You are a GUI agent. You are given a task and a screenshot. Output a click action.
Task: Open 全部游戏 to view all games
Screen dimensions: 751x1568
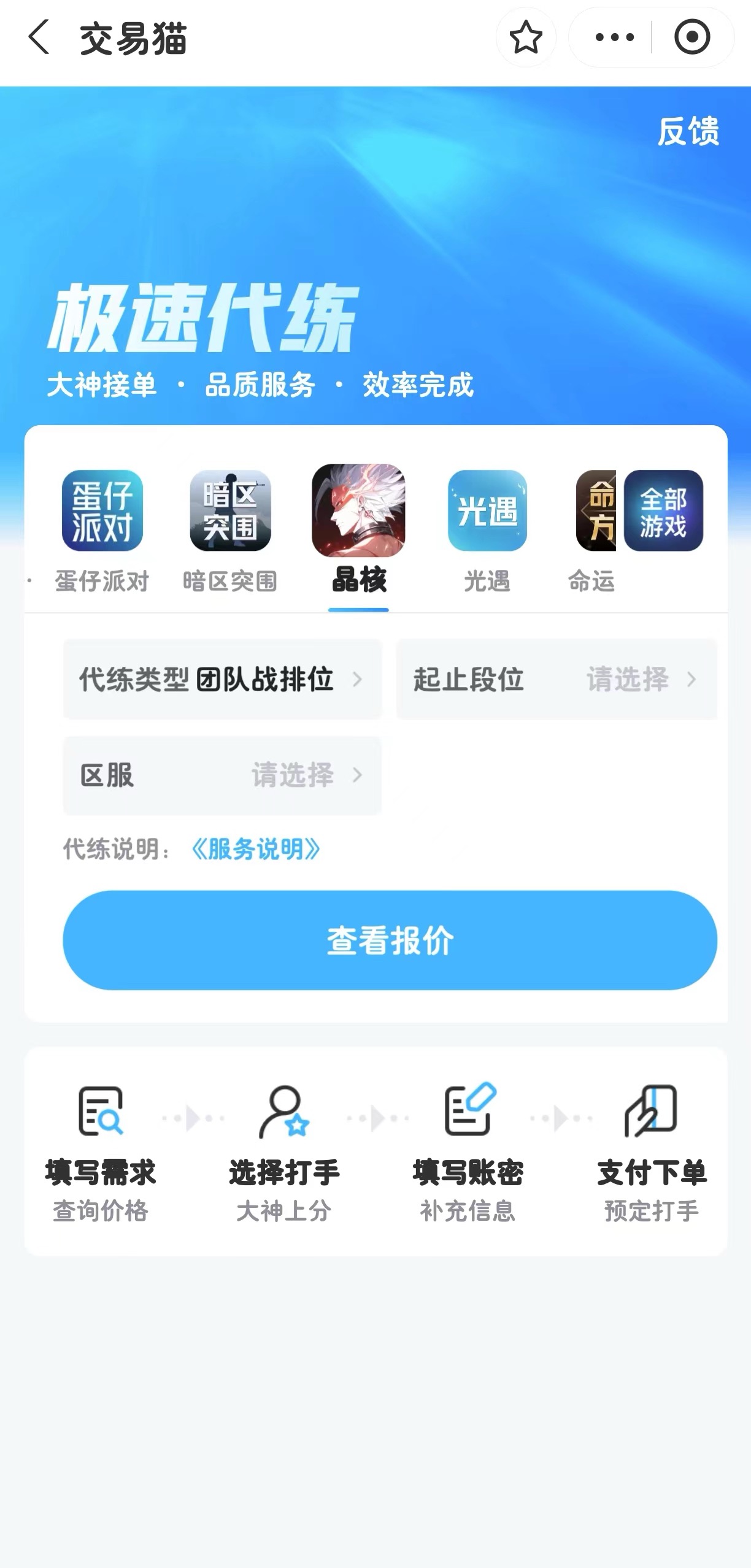pyautogui.click(x=663, y=510)
